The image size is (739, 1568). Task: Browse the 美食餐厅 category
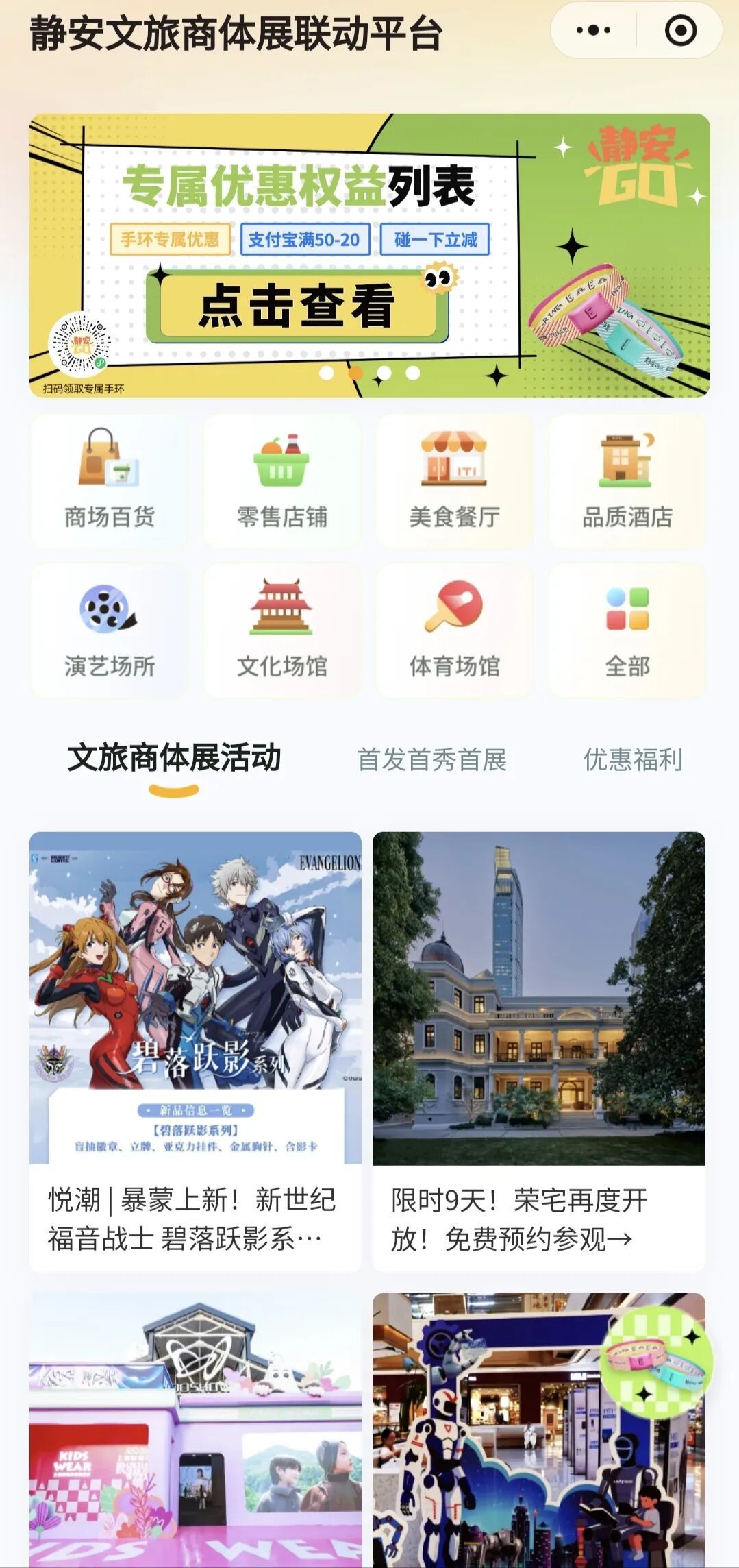tap(455, 480)
